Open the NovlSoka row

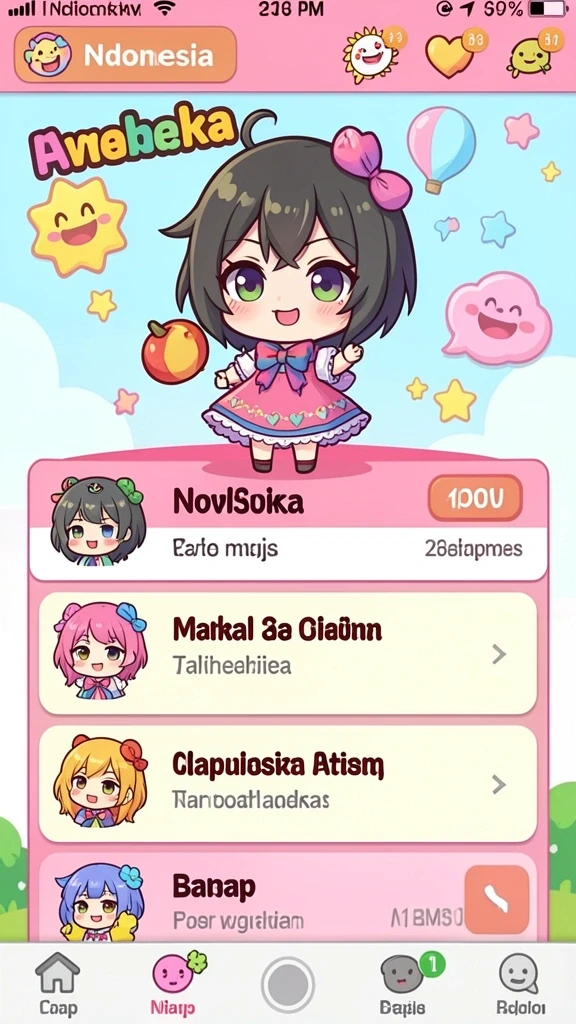(x=288, y=521)
